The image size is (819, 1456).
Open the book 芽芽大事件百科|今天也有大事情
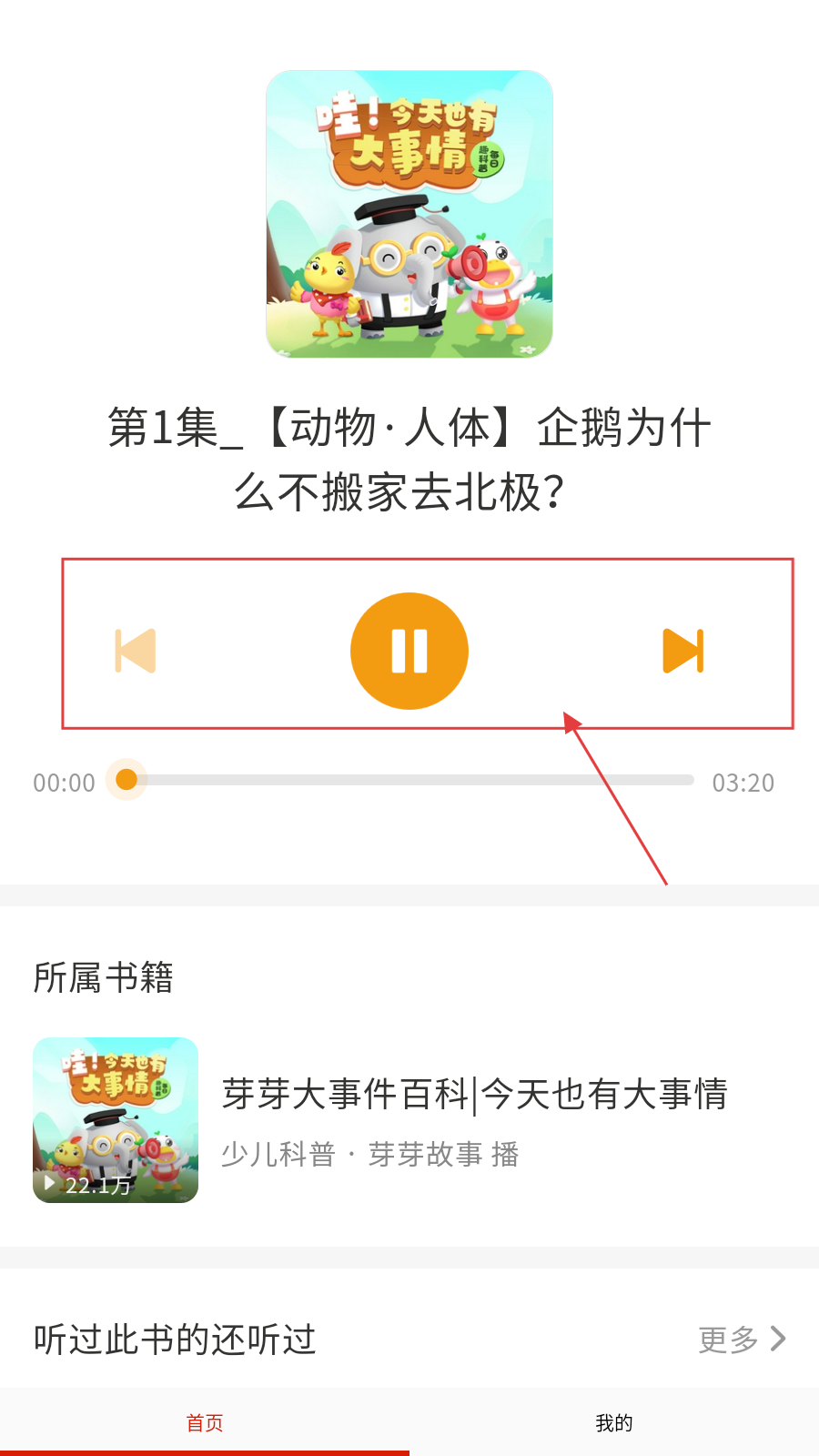pos(473,1095)
